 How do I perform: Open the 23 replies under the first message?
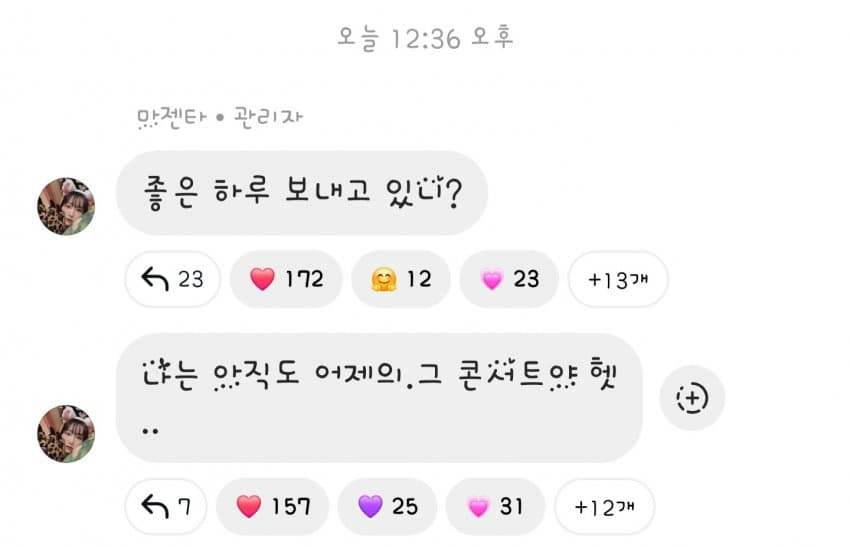[172, 279]
